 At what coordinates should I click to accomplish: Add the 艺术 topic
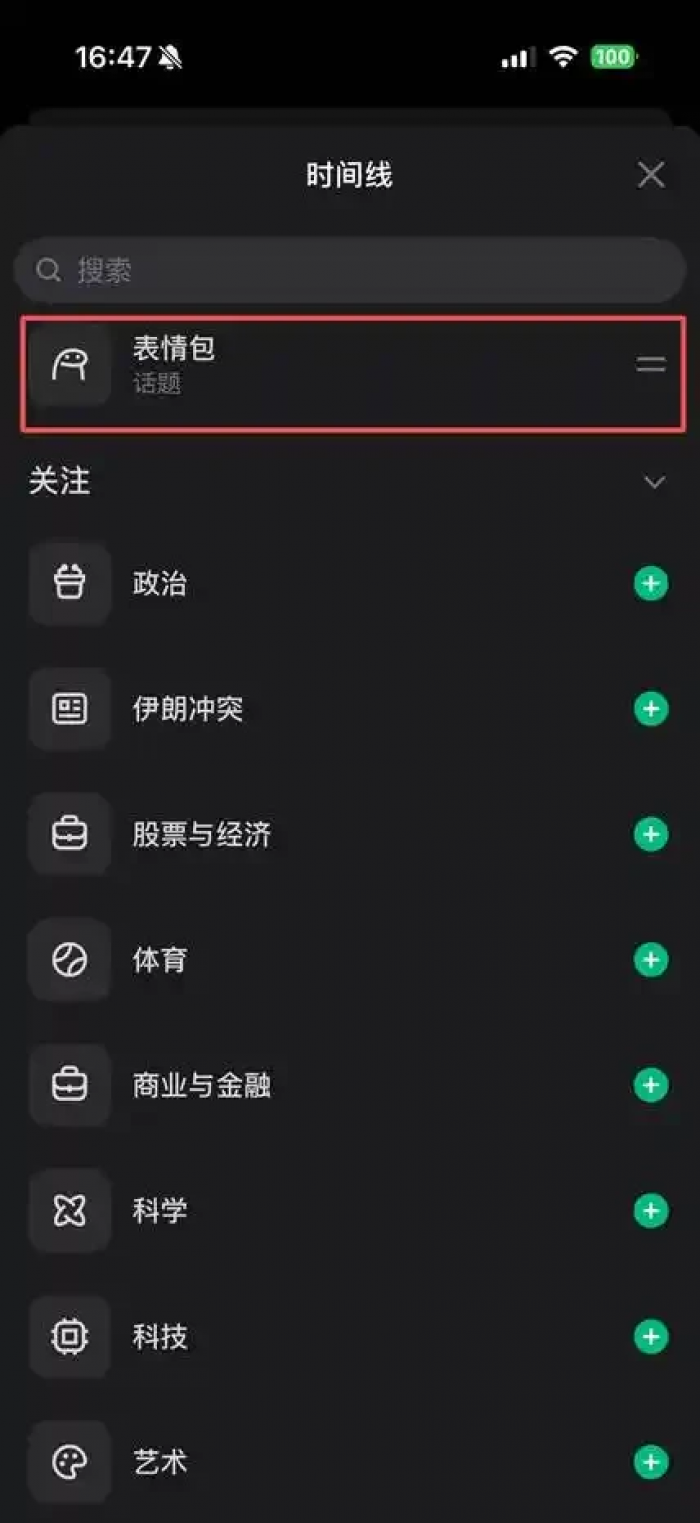point(651,1462)
